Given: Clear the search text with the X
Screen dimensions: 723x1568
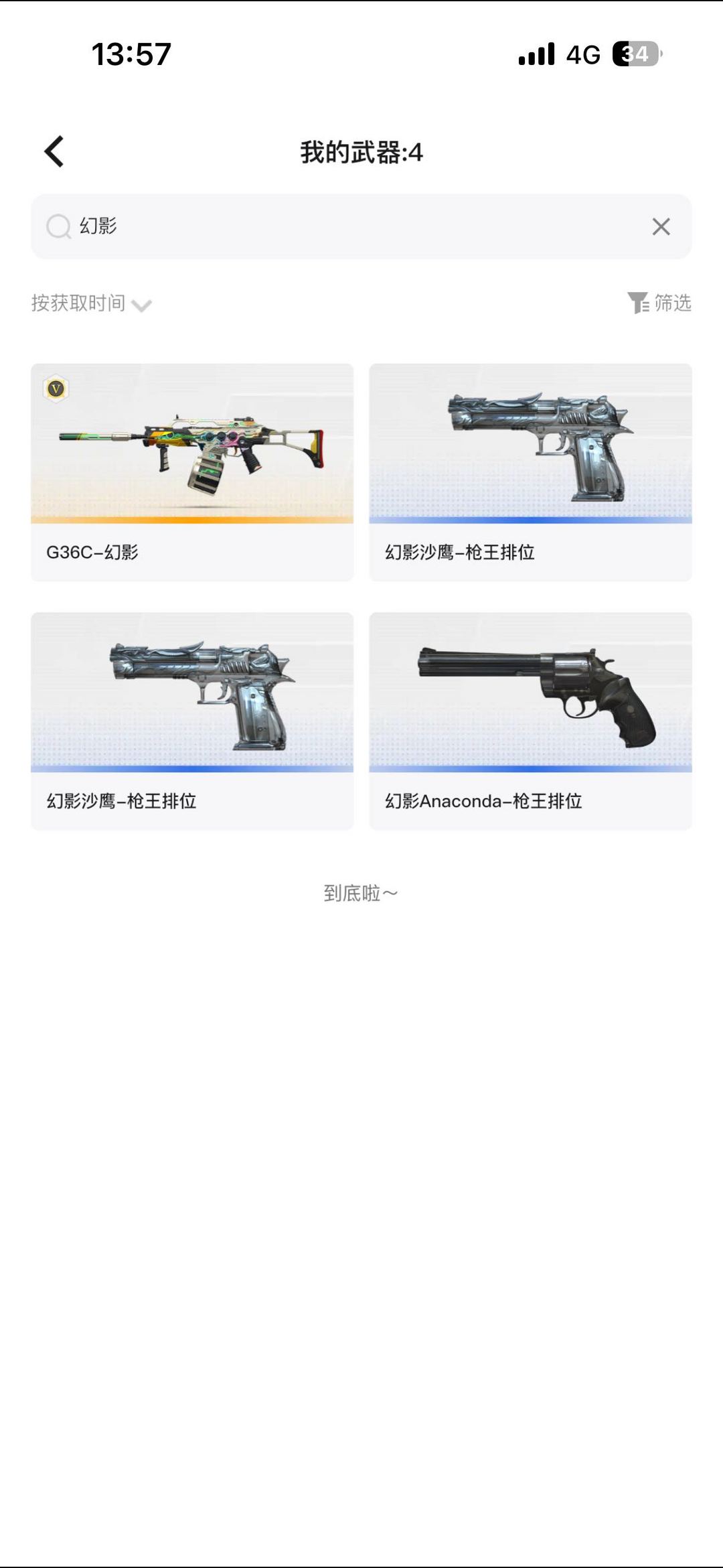Looking at the screenshot, I should [x=661, y=226].
